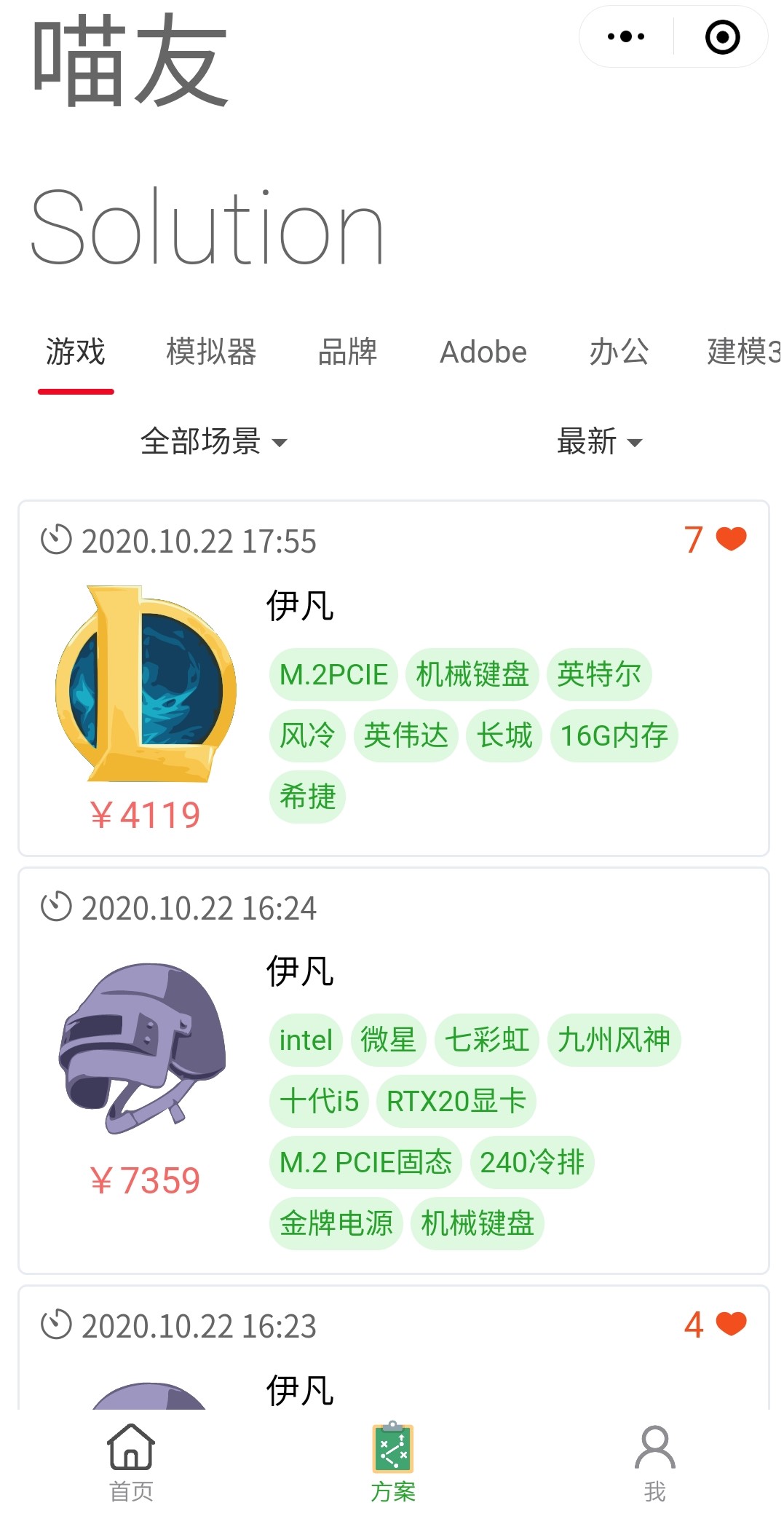The image size is (784, 1516).
Task: Open the 我 profile tab
Action: [x=654, y=1462]
